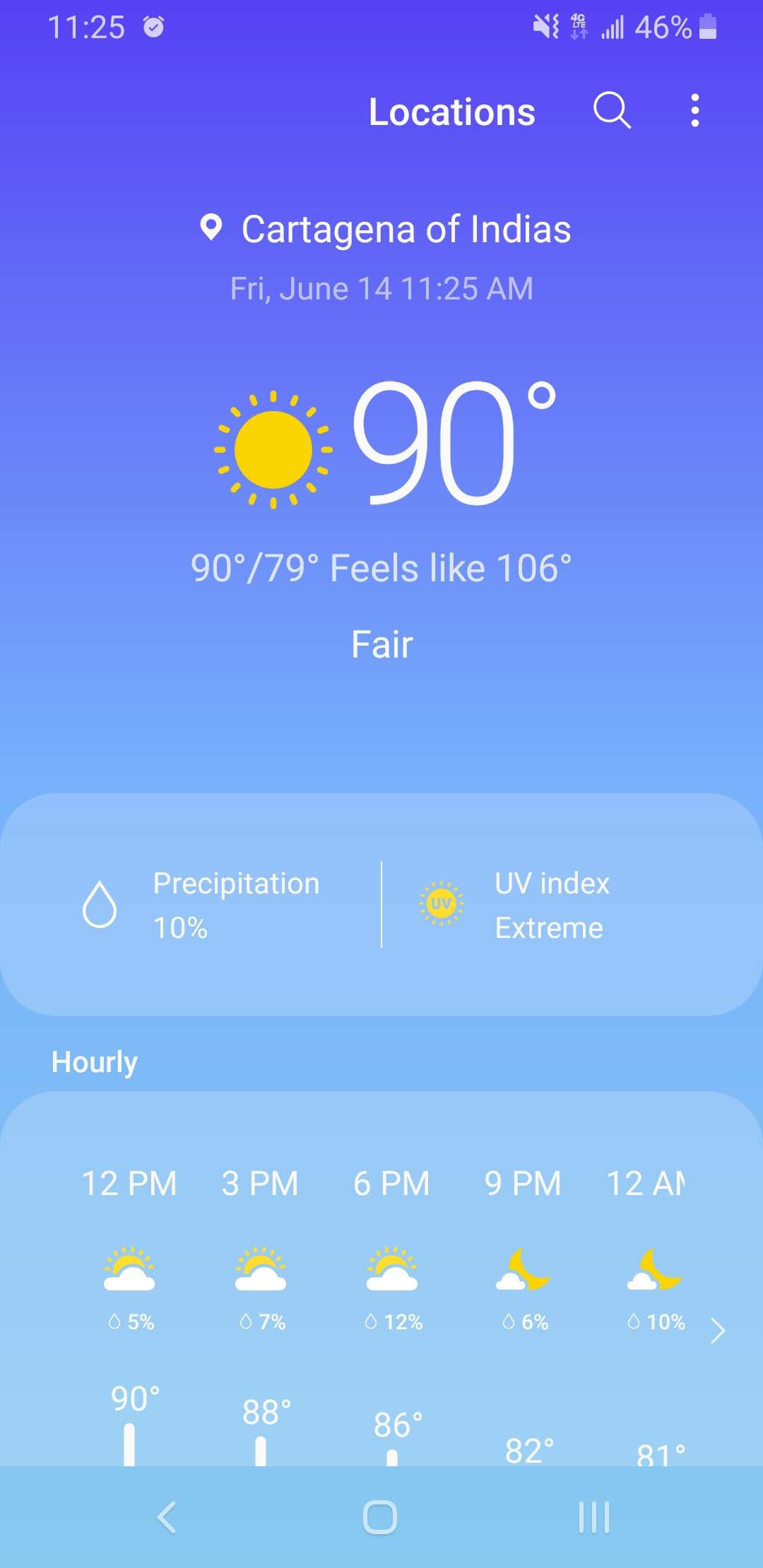This screenshot has height=1568, width=763.
Task: Open the recent apps view
Action: click(593, 1517)
